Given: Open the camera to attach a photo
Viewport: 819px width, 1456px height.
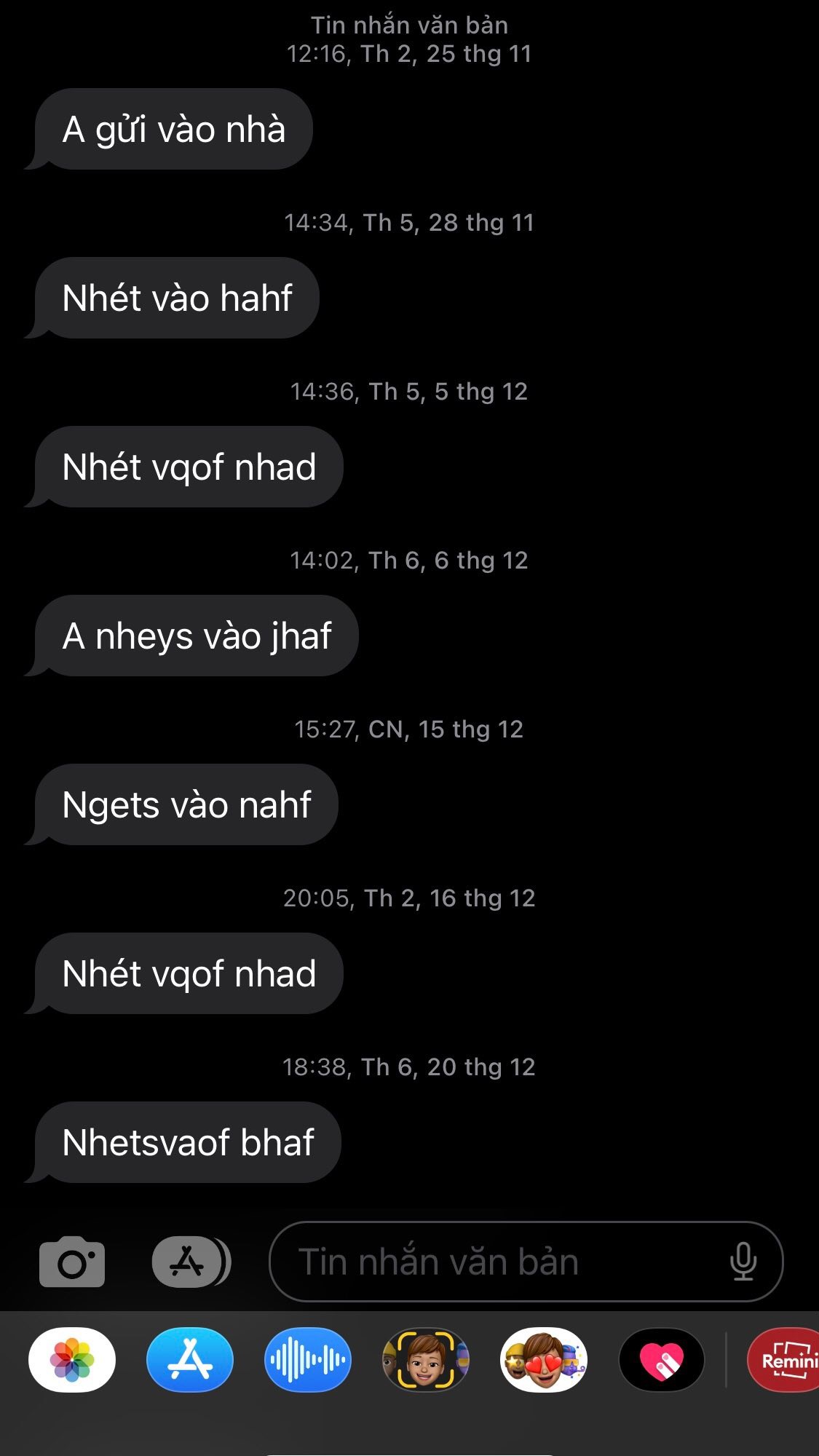Looking at the screenshot, I should (x=72, y=1262).
